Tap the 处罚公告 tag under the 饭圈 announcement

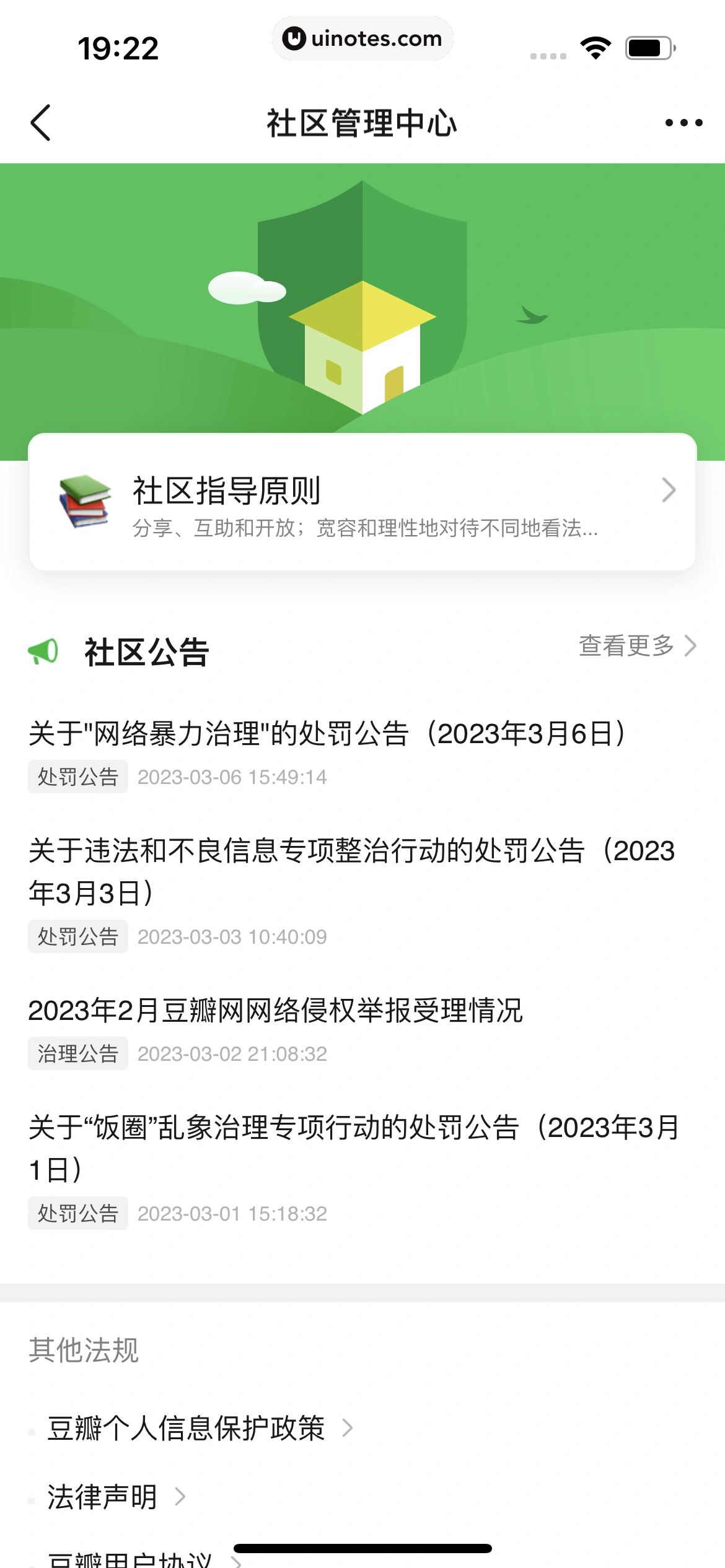tap(77, 1214)
